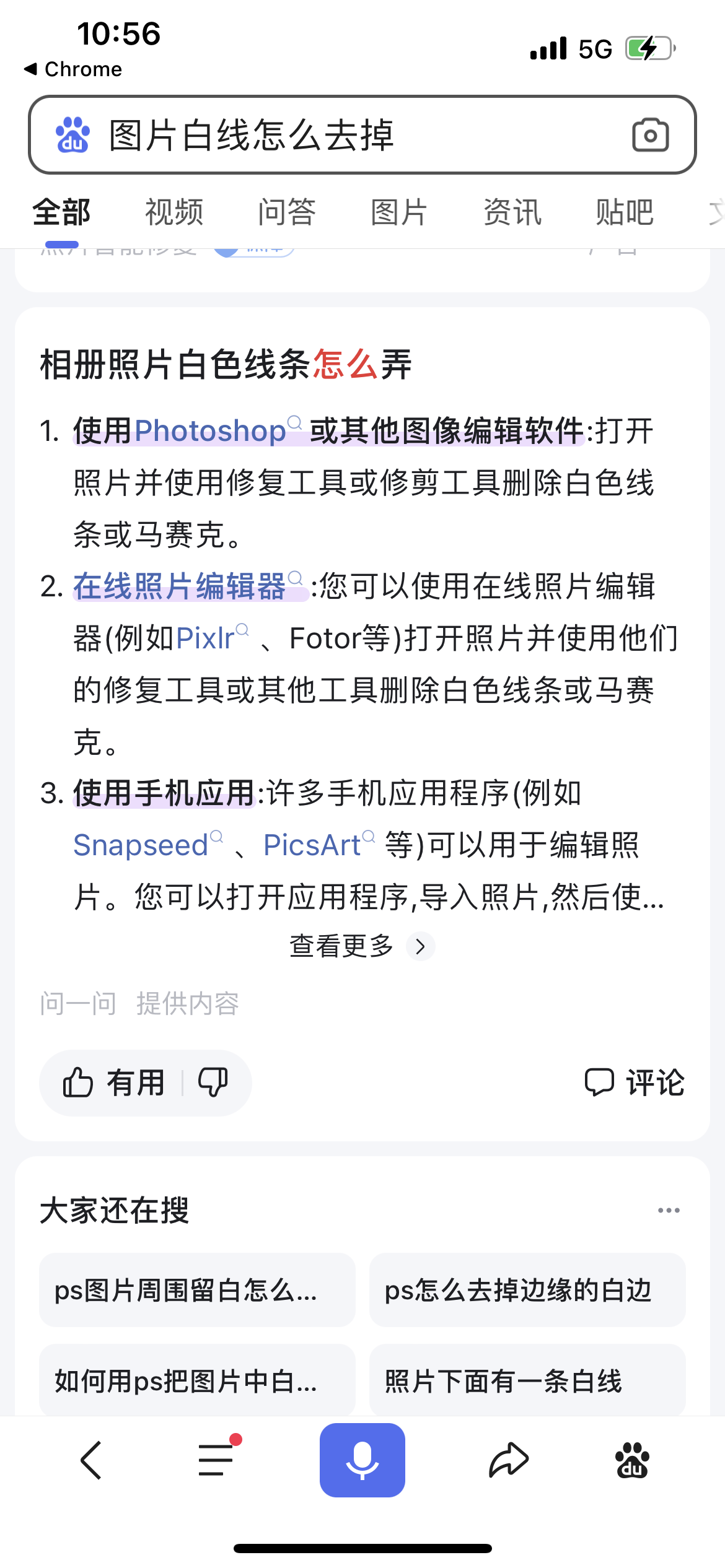Open Baidu home via the paw icon

[633, 1460]
